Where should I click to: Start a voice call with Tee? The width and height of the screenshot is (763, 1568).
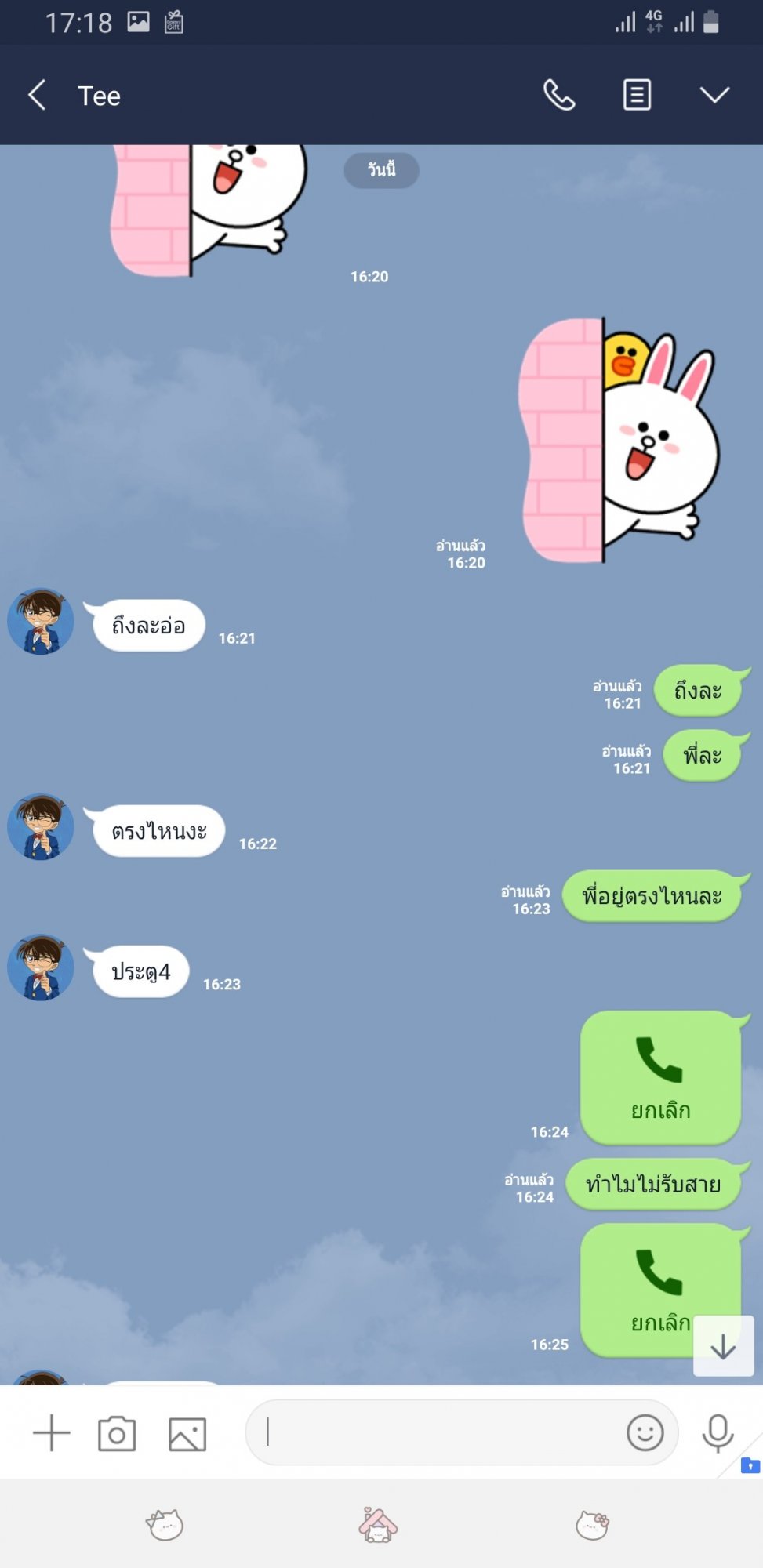(x=559, y=96)
